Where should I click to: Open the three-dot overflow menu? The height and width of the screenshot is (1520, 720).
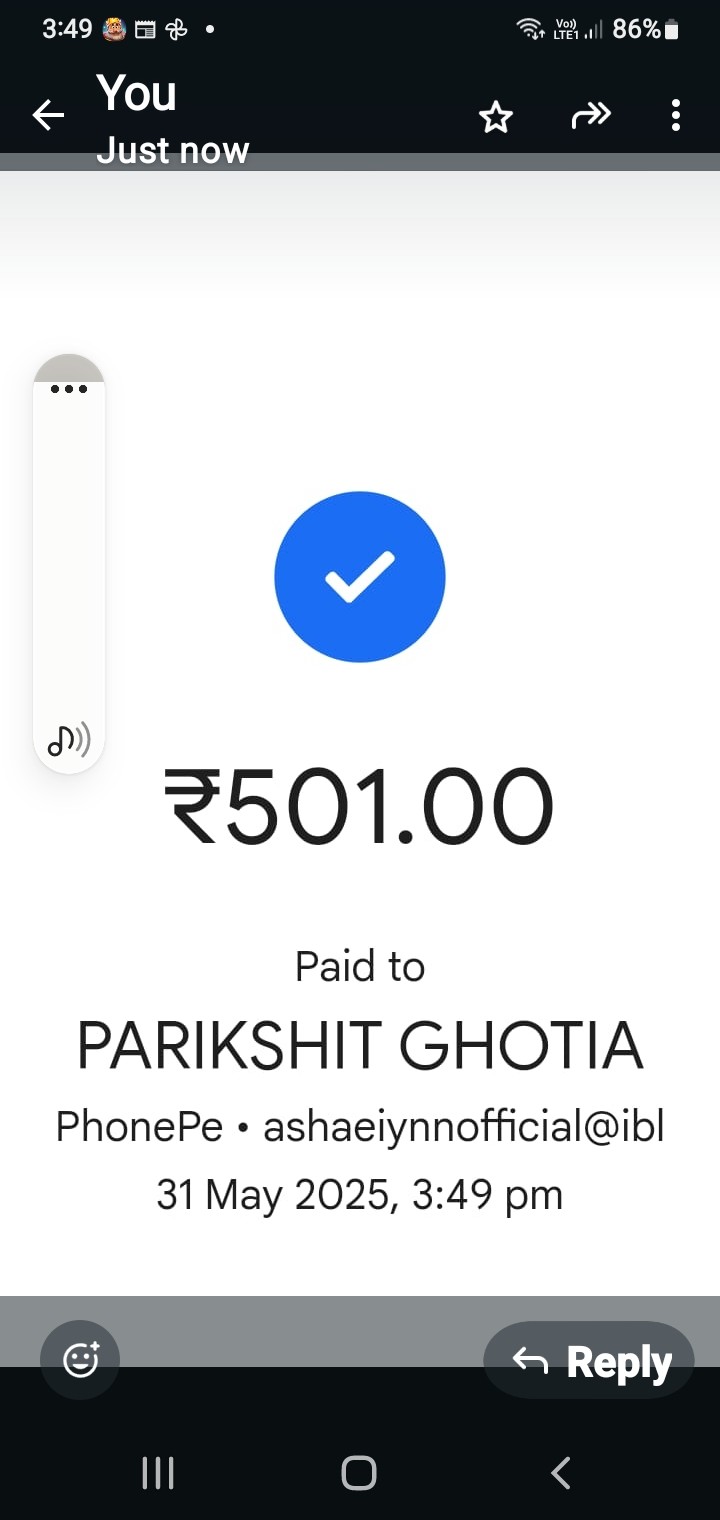pyautogui.click(x=676, y=116)
